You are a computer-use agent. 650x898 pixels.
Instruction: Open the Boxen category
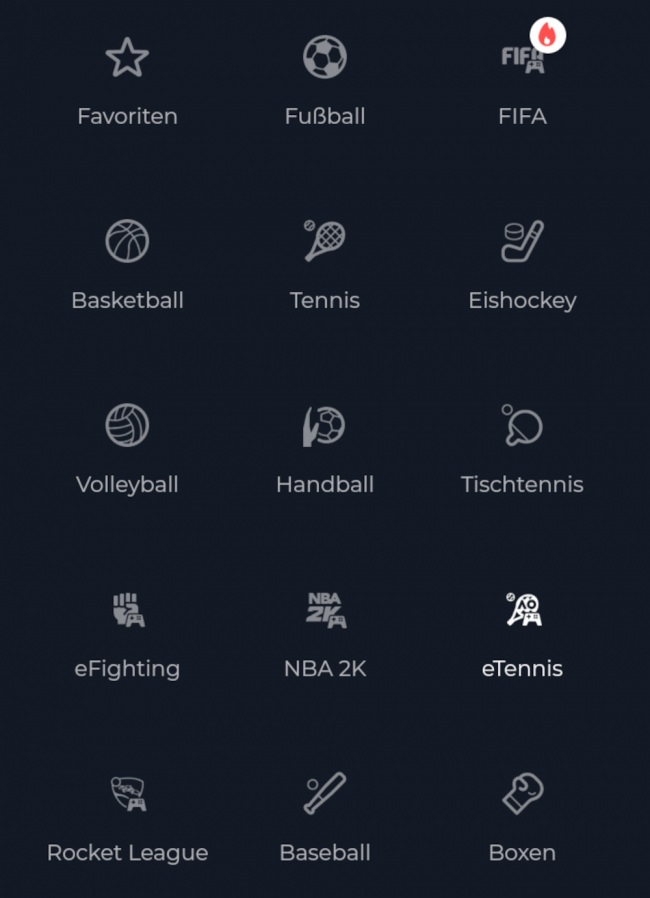[522, 816]
